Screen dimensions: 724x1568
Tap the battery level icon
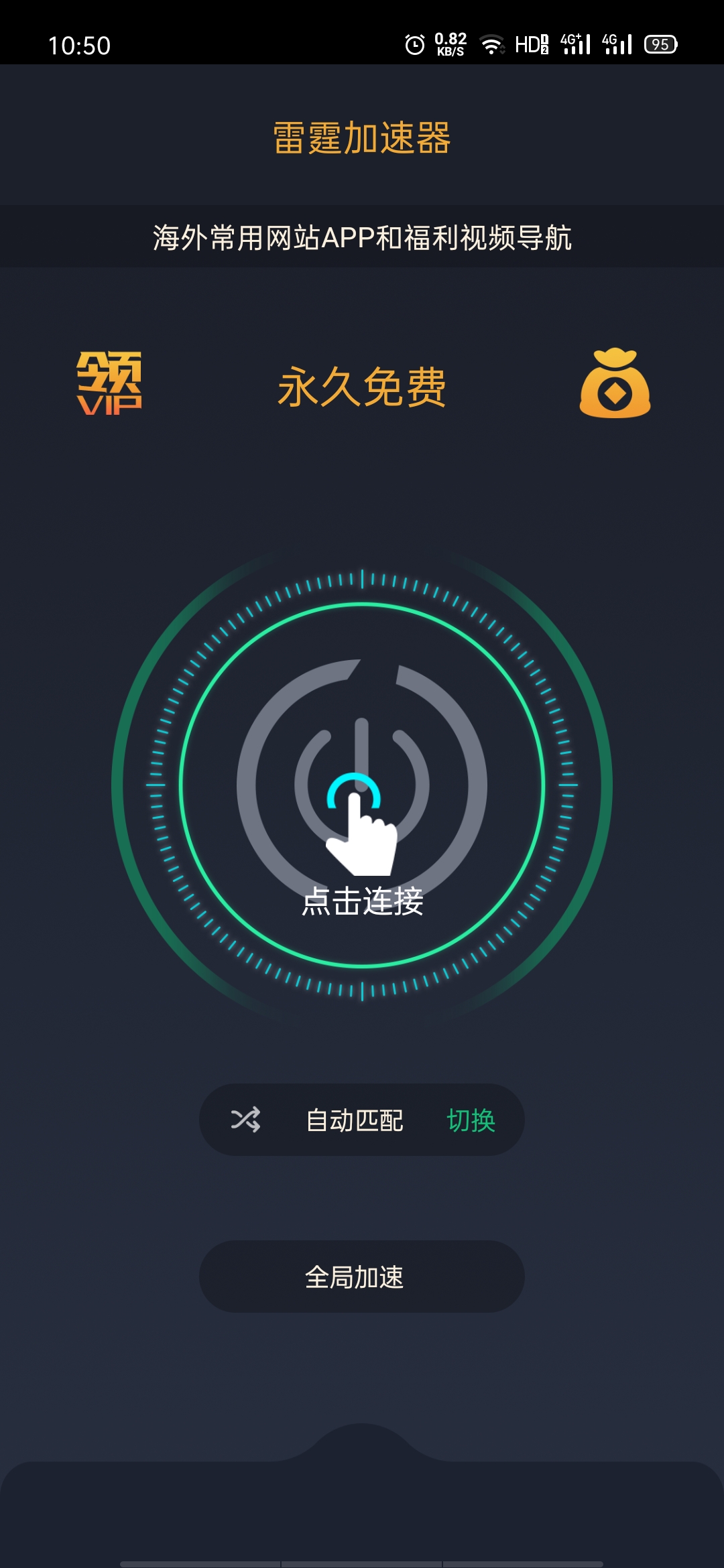(660, 44)
